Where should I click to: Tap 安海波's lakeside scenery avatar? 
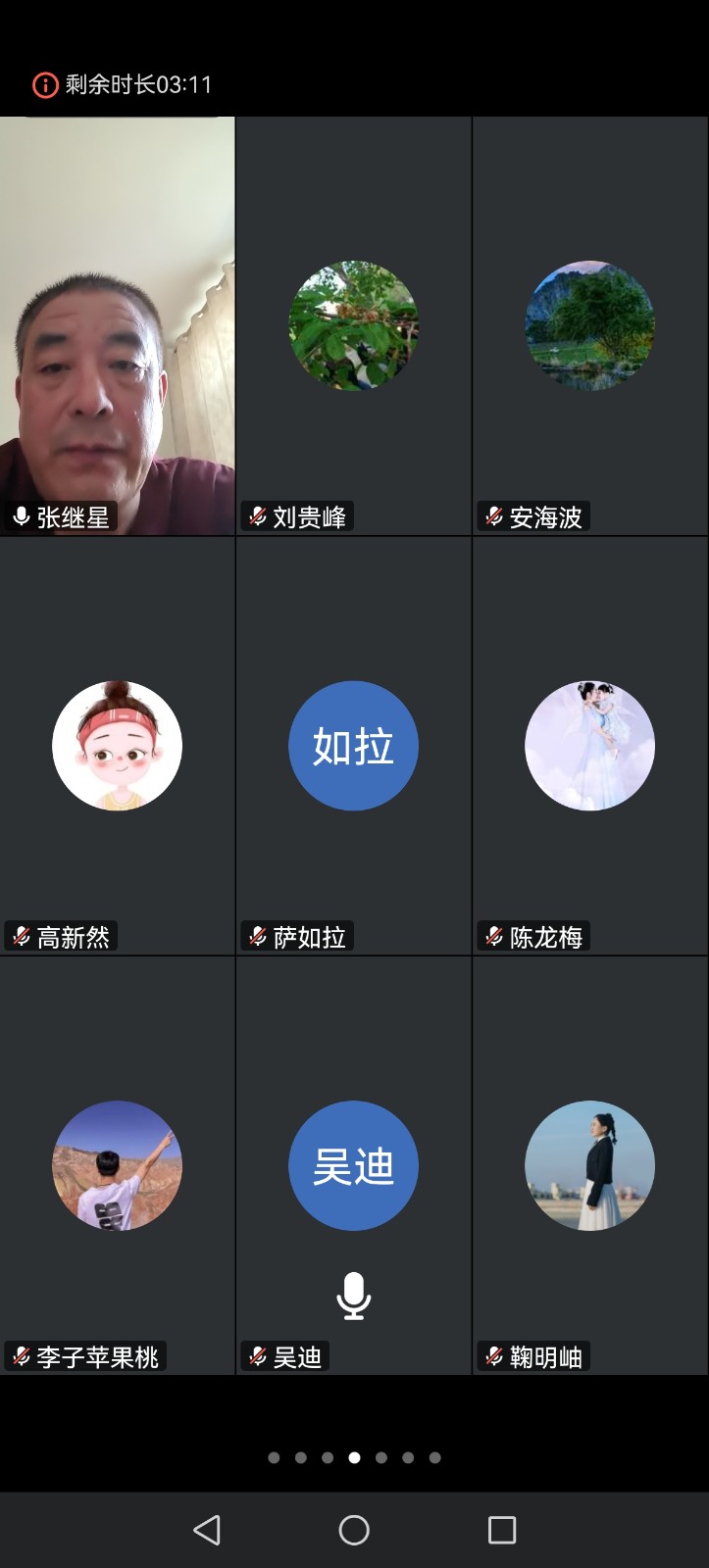click(x=589, y=326)
